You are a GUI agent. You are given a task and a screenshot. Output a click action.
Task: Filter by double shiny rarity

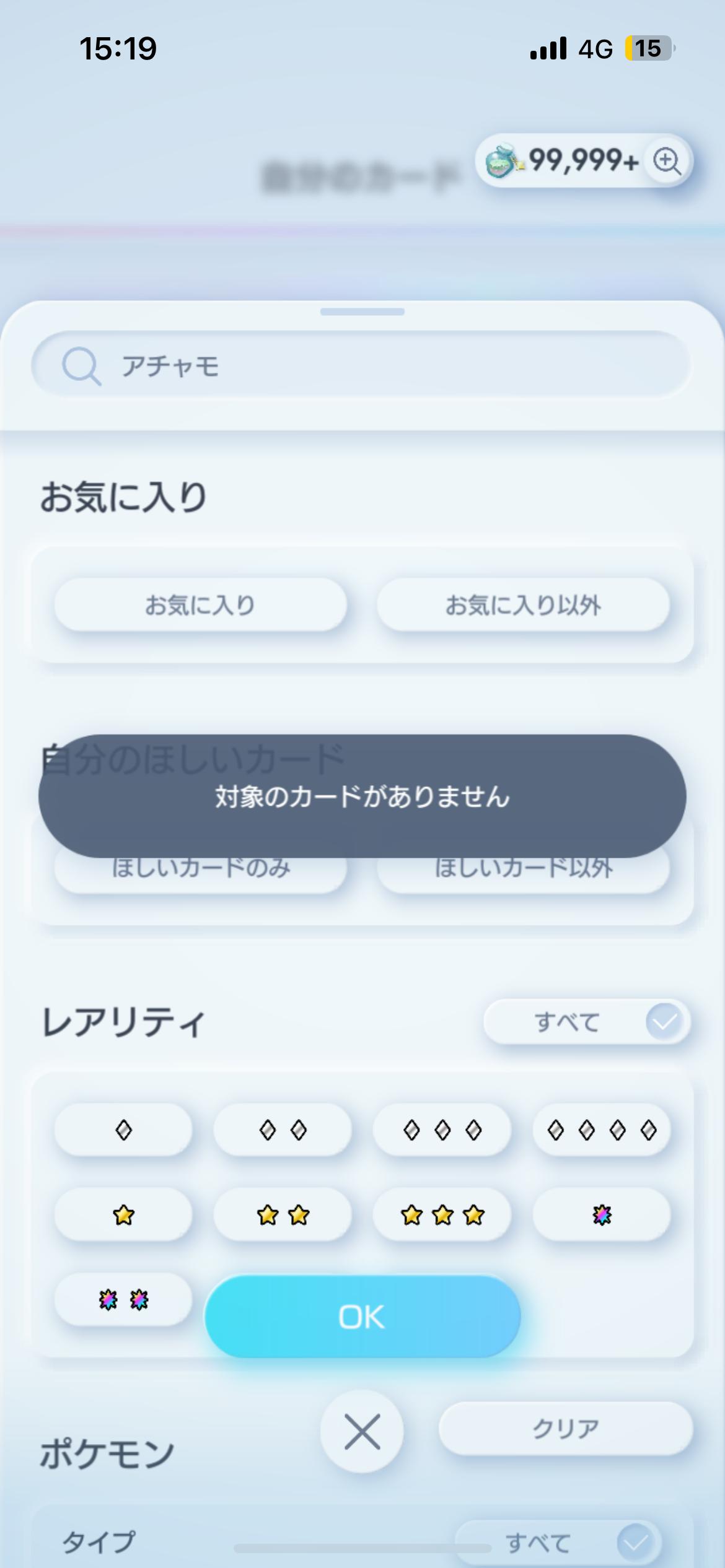pyautogui.click(x=123, y=1300)
